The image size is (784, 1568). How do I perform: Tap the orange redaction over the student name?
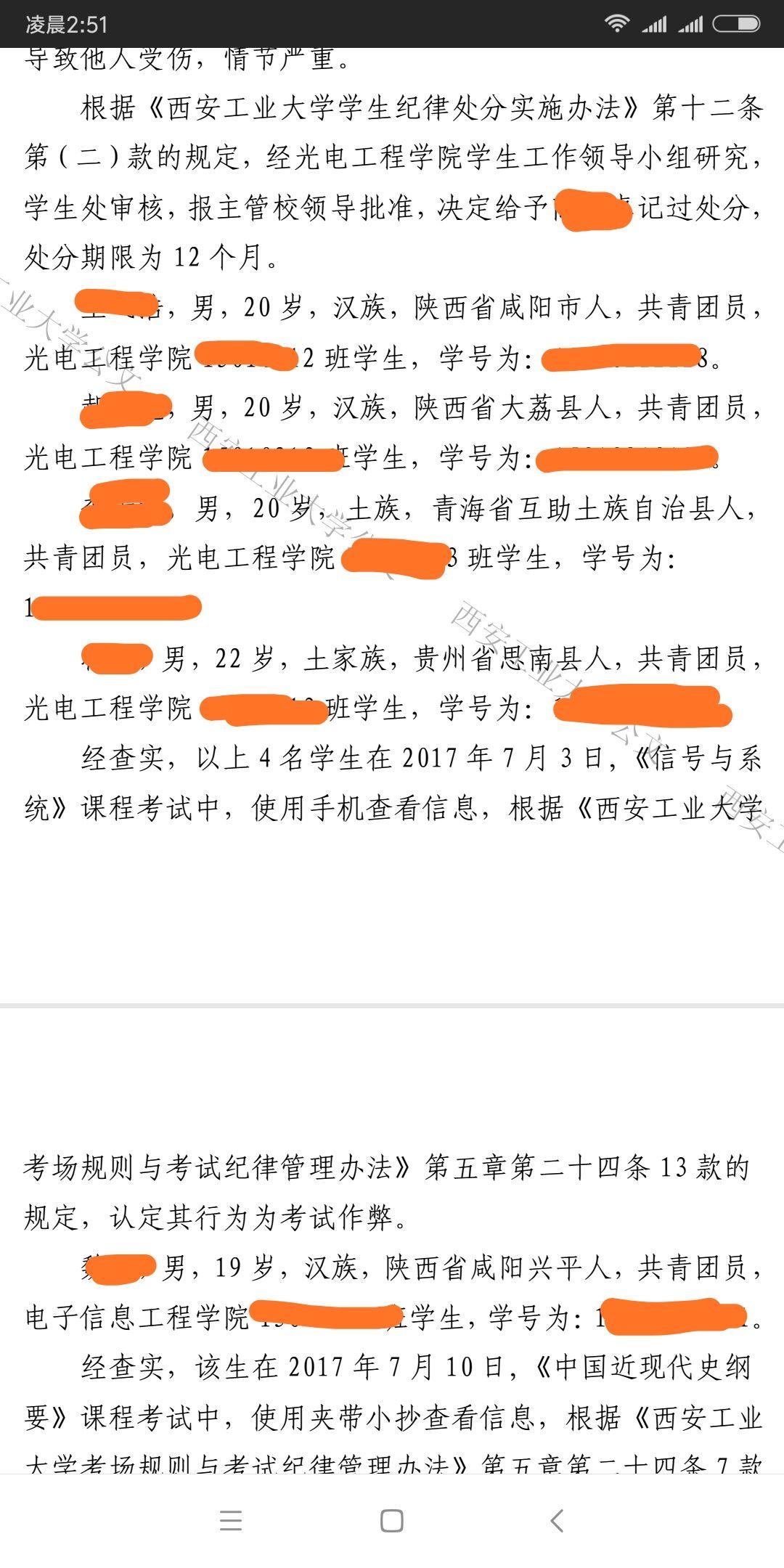pos(116,301)
